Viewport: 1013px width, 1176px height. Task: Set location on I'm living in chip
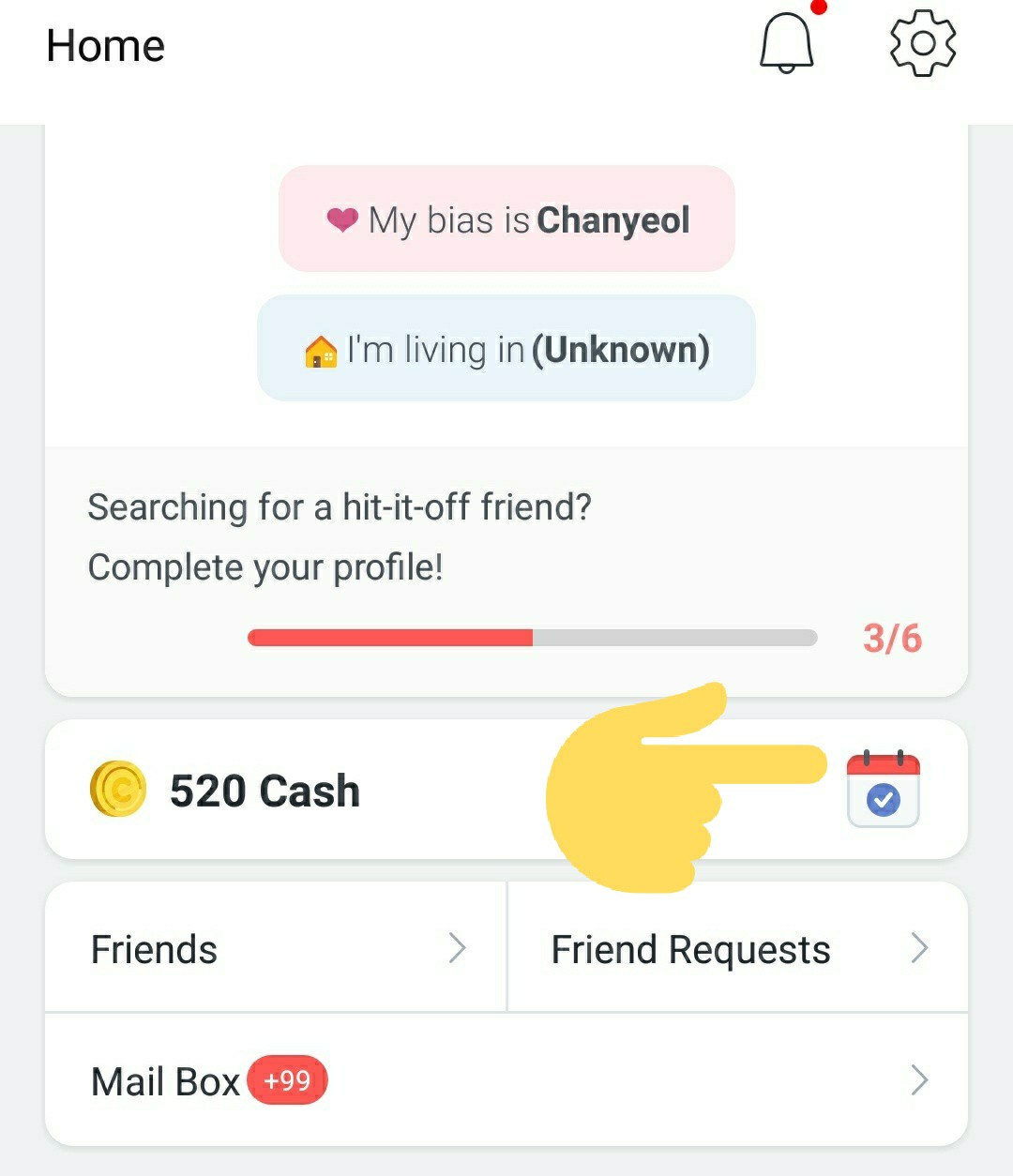[506, 349]
